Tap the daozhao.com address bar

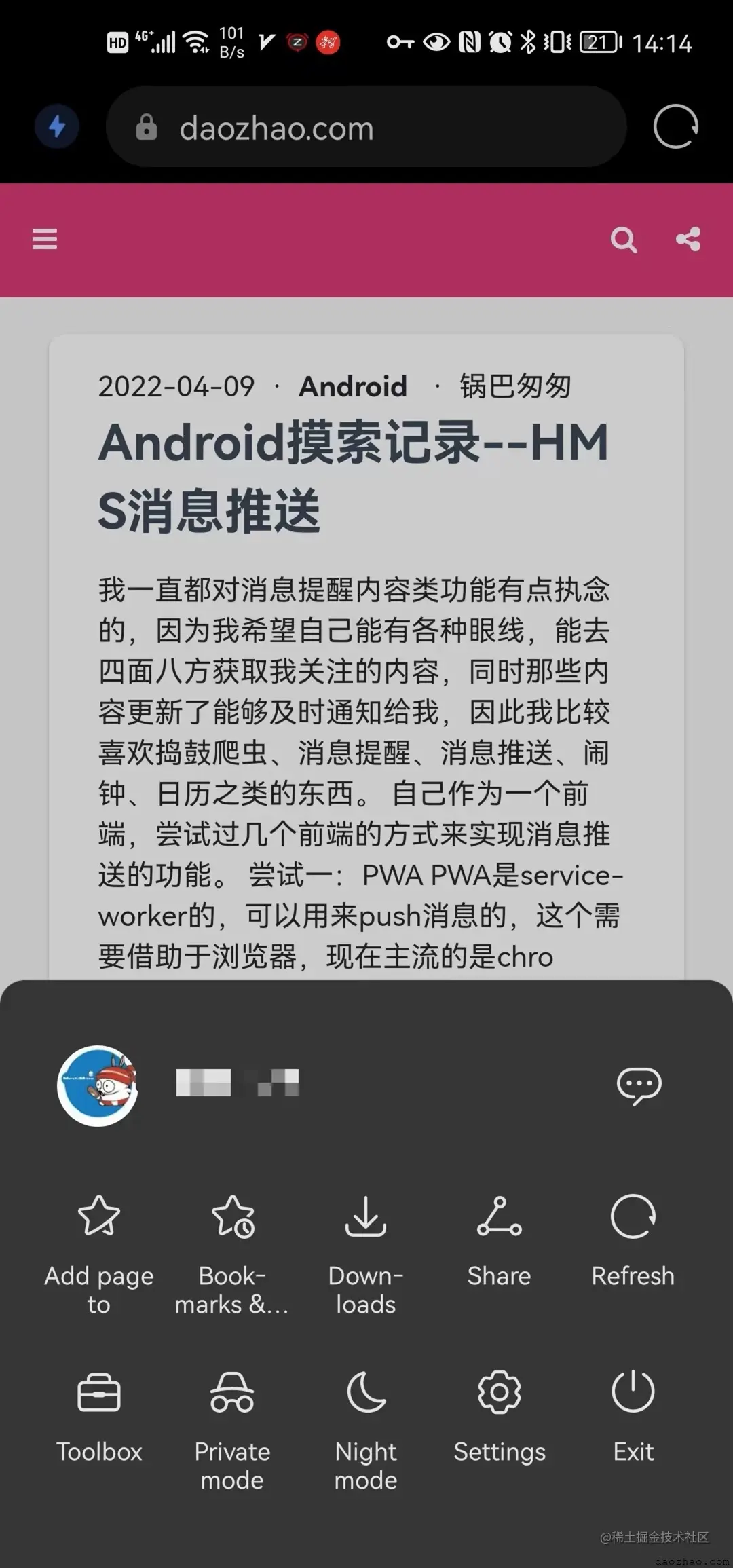366,128
